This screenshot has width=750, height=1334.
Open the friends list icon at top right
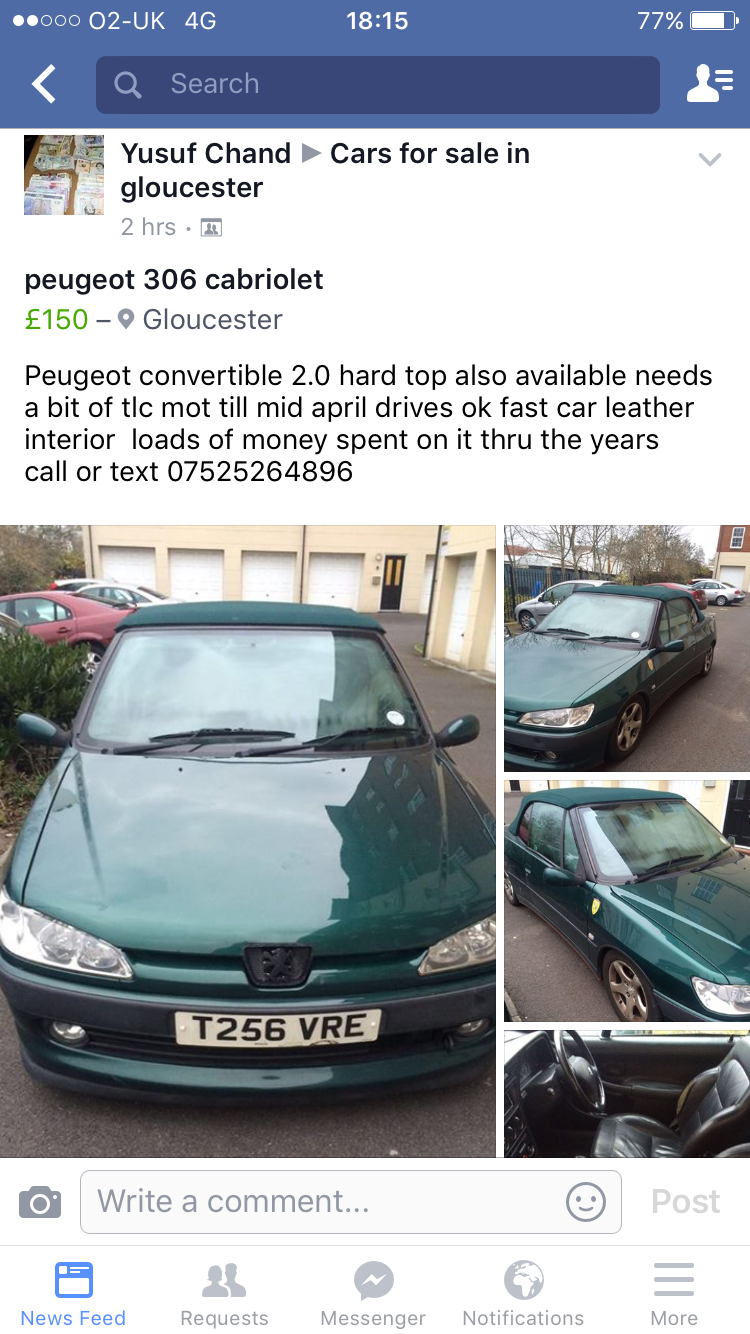tap(709, 84)
